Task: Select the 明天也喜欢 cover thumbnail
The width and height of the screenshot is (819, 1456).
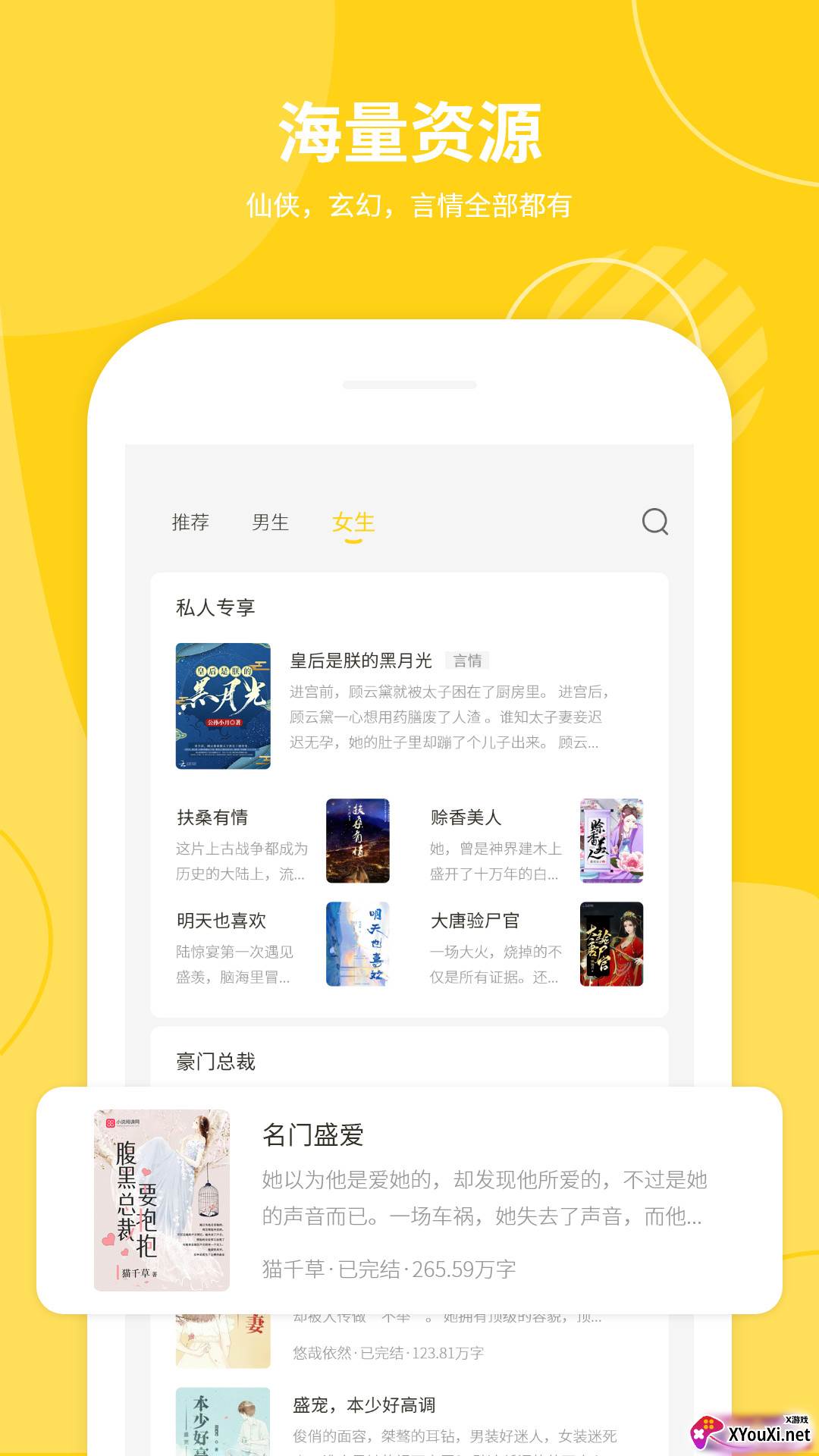Action: [x=356, y=945]
